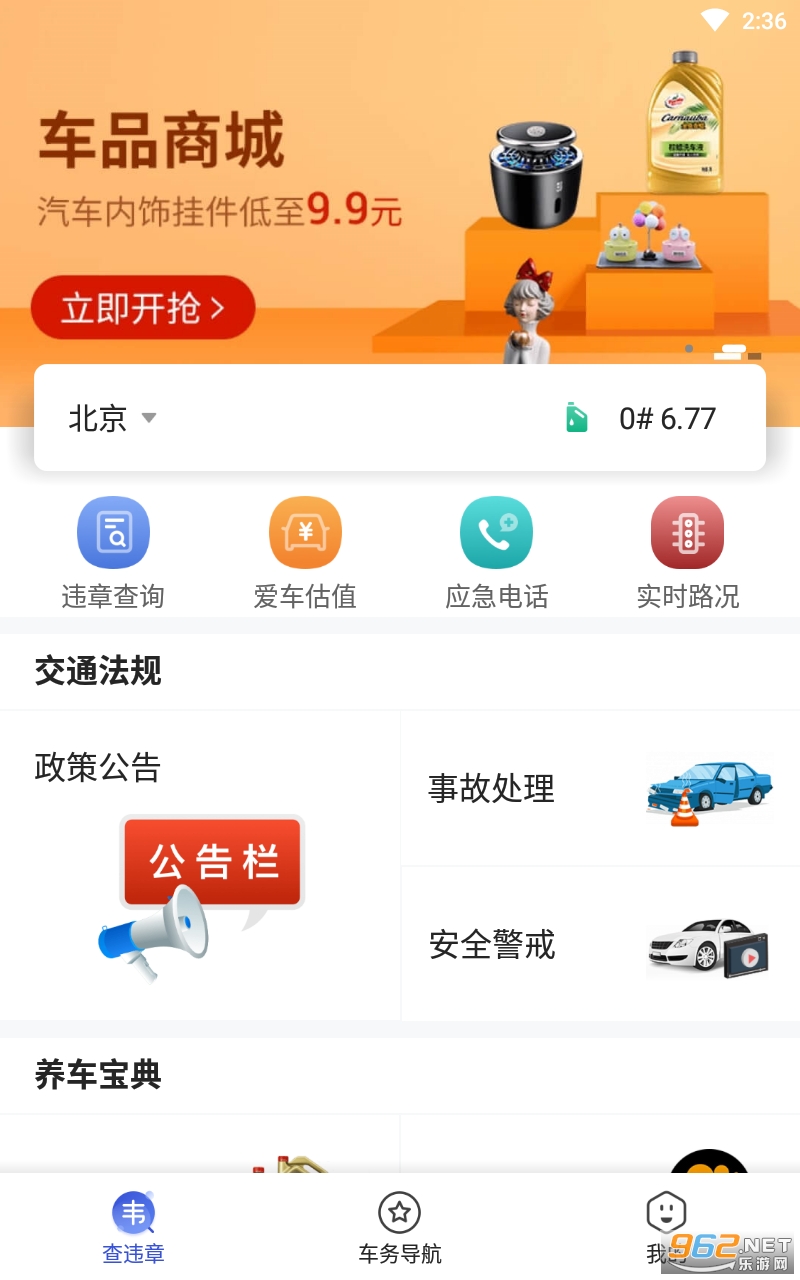
Task: Switch to the 车务导航 tab
Action: 400,1228
